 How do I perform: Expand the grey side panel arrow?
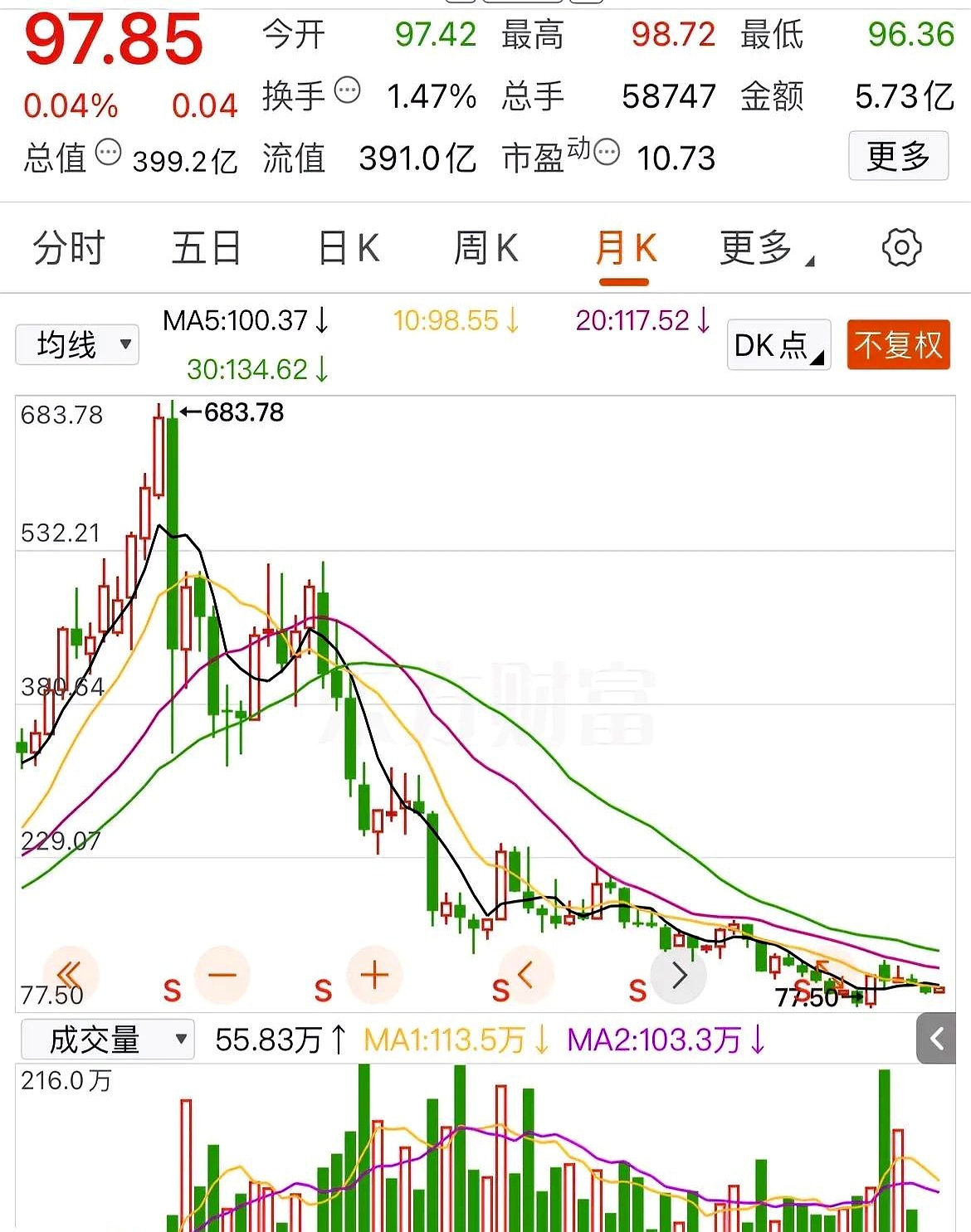pyautogui.click(x=938, y=1039)
